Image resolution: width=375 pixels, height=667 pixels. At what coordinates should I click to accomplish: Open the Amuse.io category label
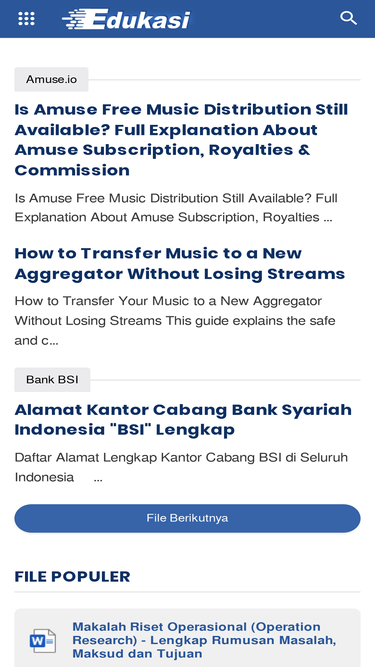pyautogui.click(x=51, y=80)
